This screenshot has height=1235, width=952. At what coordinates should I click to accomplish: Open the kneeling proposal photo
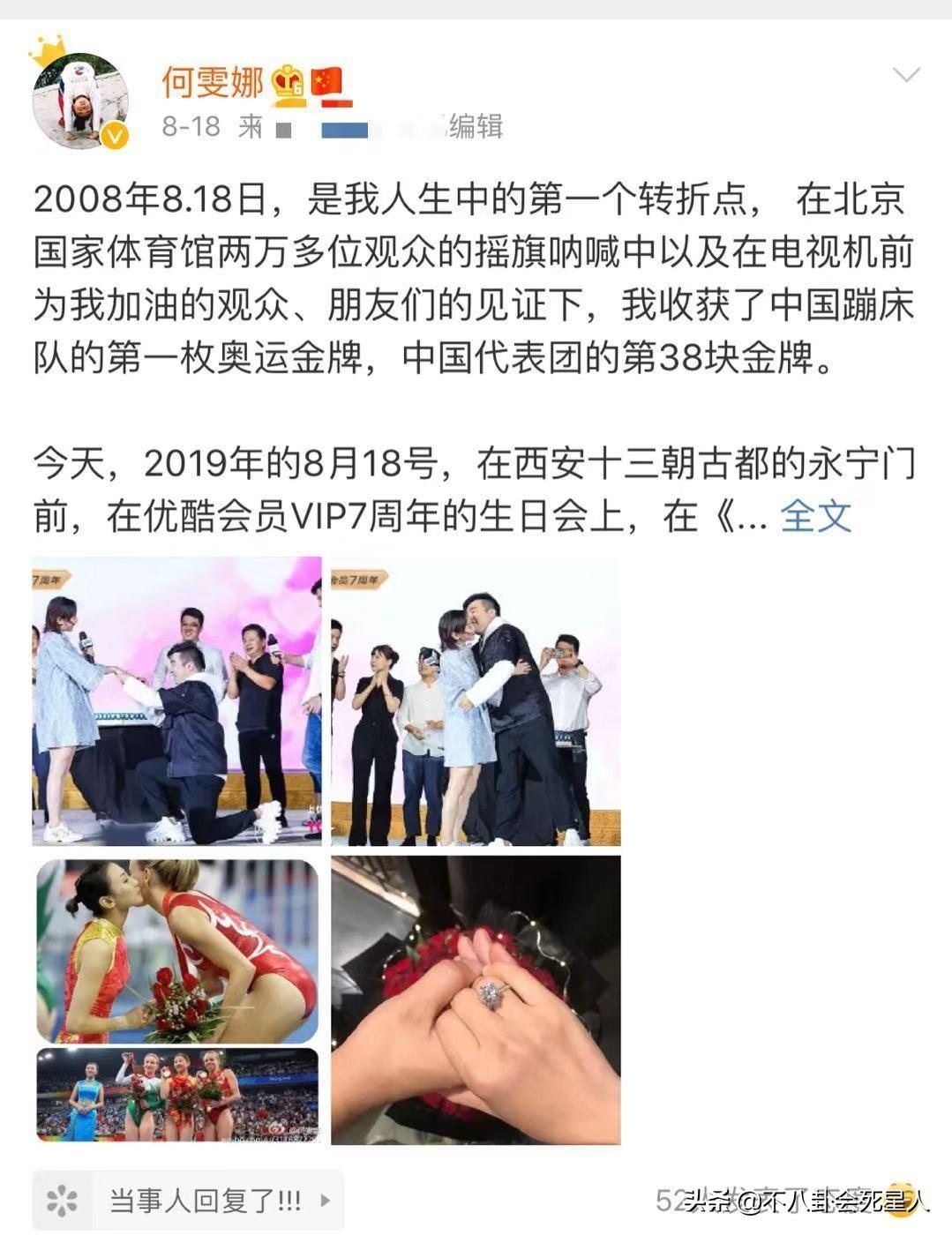click(x=177, y=700)
